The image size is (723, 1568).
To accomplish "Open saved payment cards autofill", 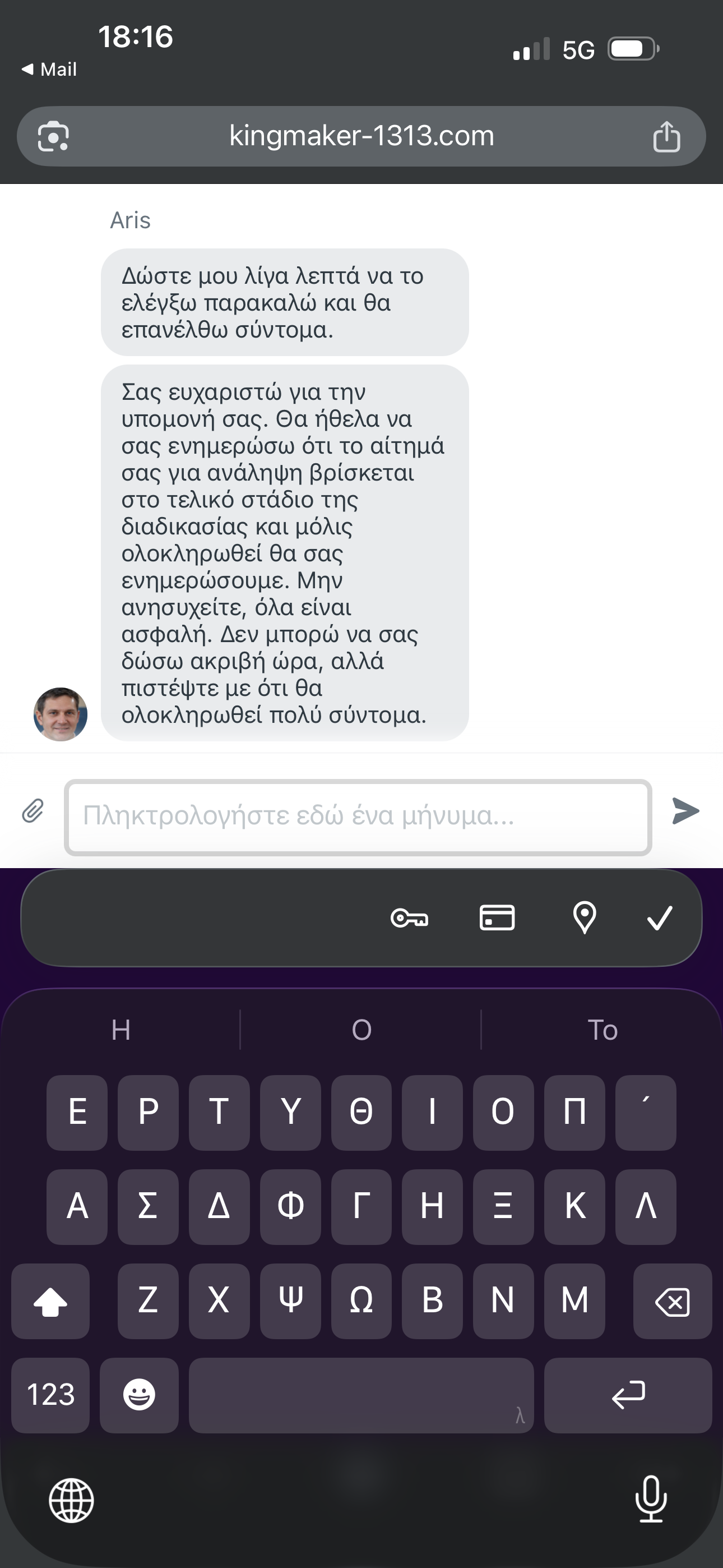I will [497, 917].
